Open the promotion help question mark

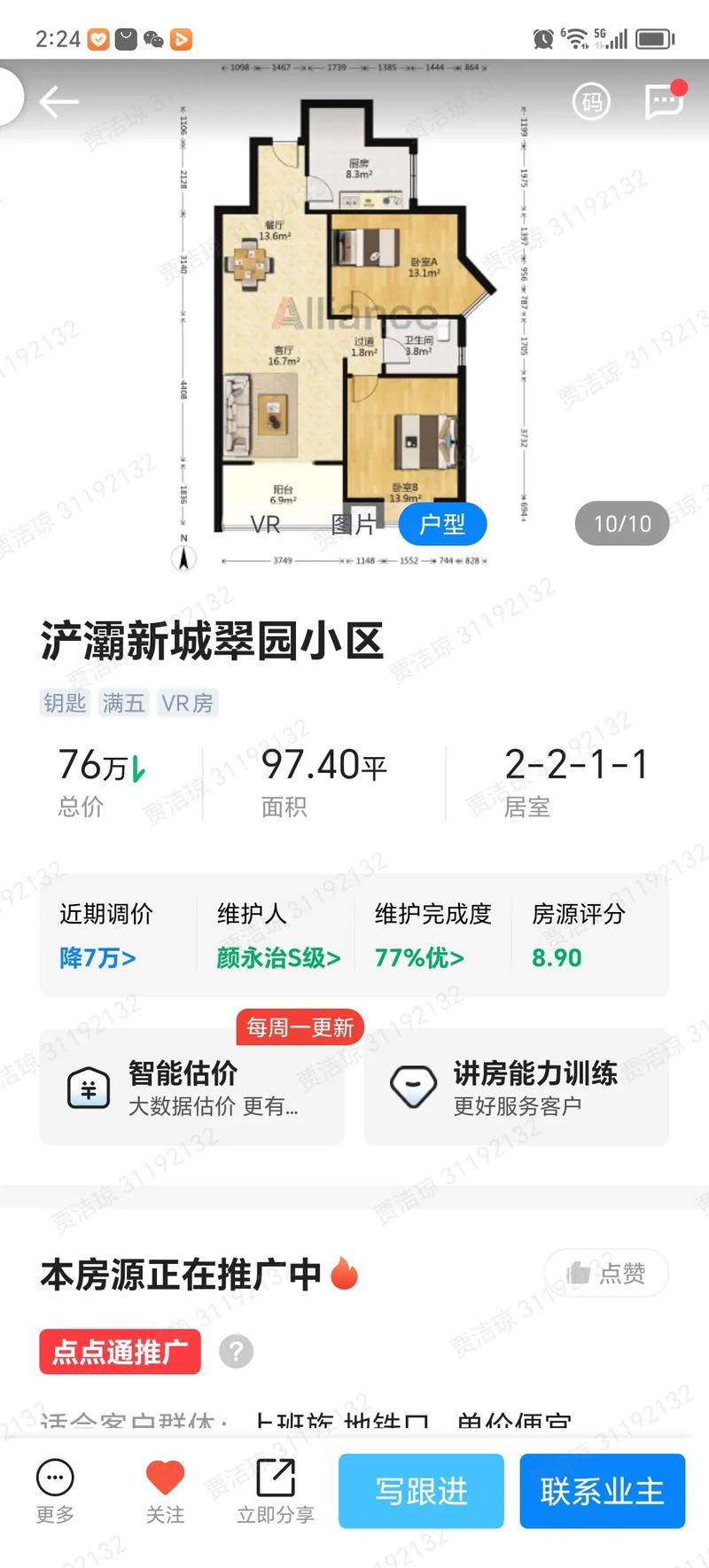[236, 1352]
